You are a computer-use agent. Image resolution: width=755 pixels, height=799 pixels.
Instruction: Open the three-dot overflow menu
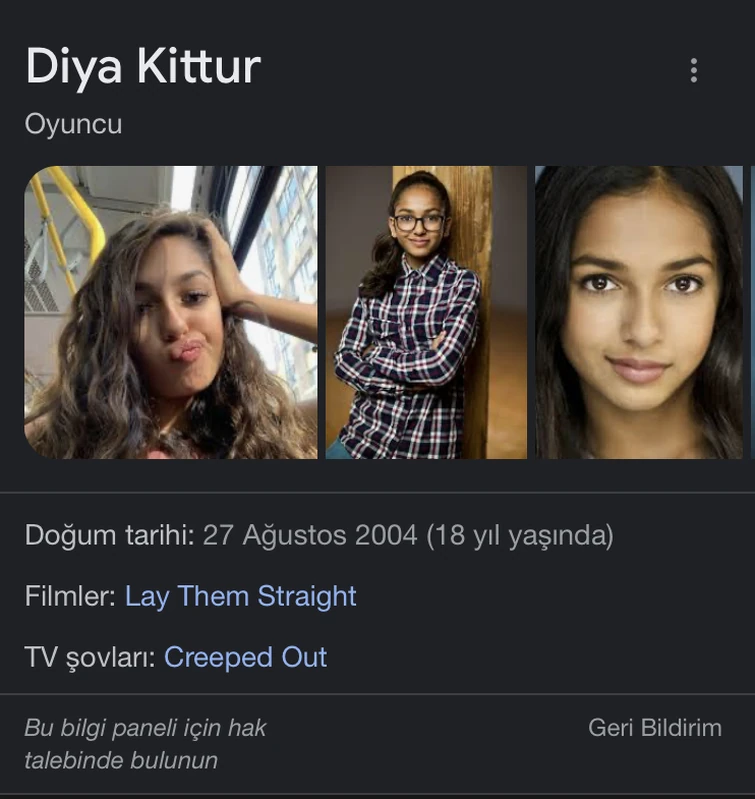tap(693, 70)
